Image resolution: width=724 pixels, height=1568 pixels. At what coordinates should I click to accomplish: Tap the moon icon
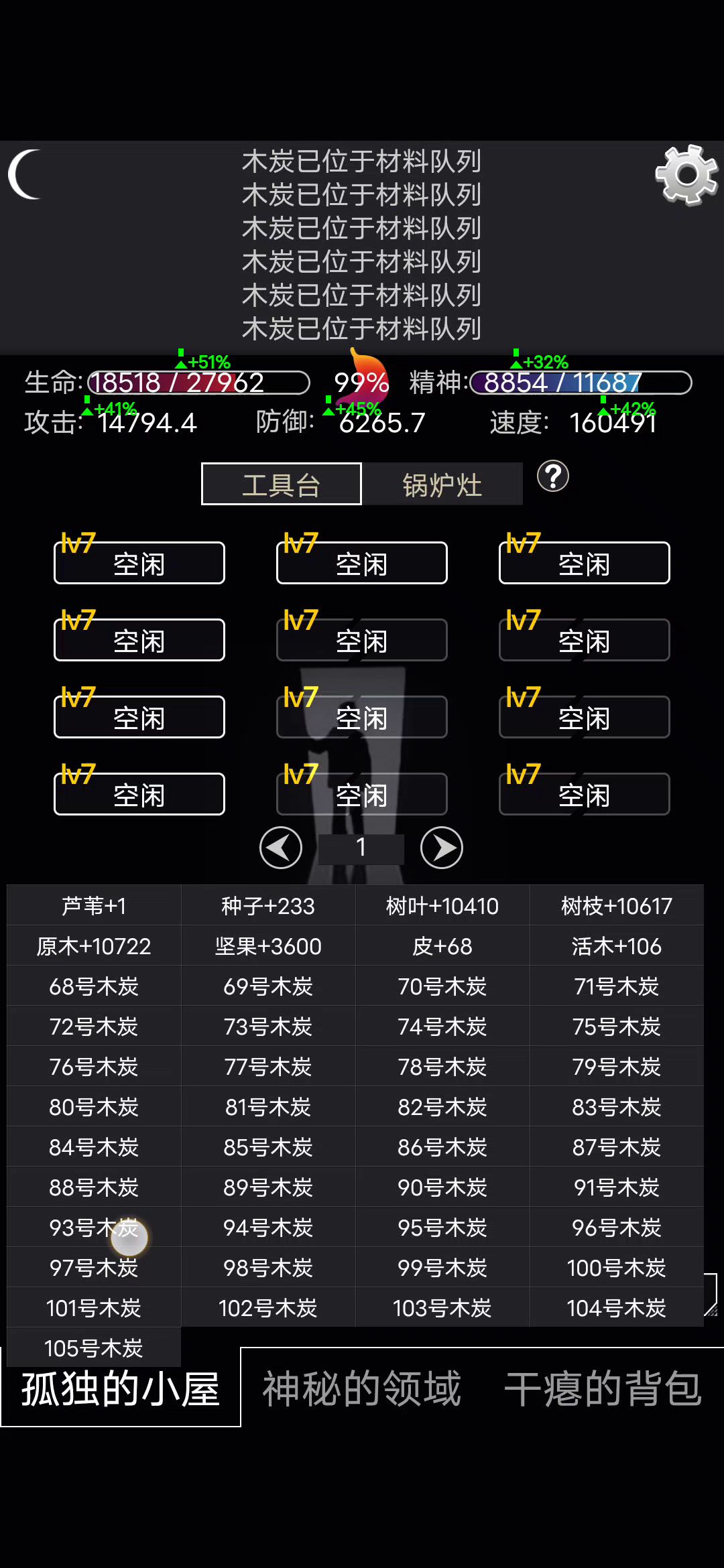27,174
